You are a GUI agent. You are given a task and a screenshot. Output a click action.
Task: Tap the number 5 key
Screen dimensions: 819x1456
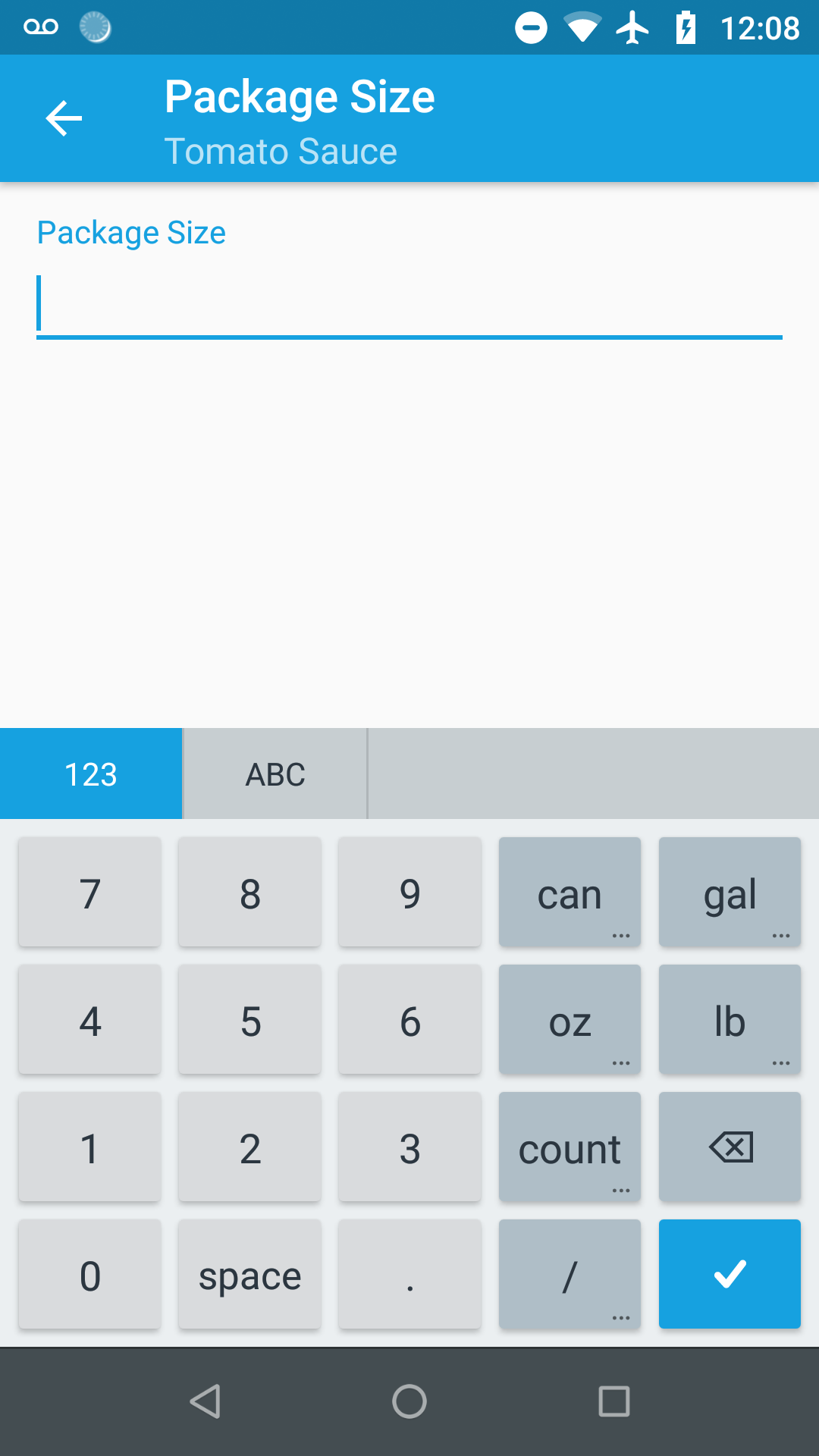[249, 1020]
